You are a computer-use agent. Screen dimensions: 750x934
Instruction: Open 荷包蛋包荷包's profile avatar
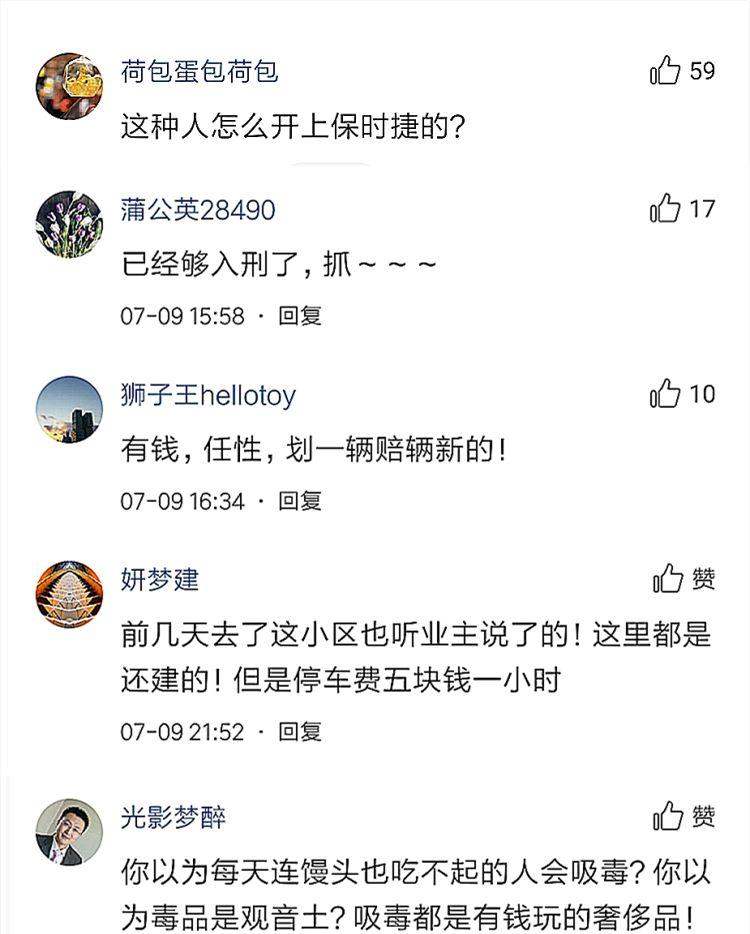(70, 86)
